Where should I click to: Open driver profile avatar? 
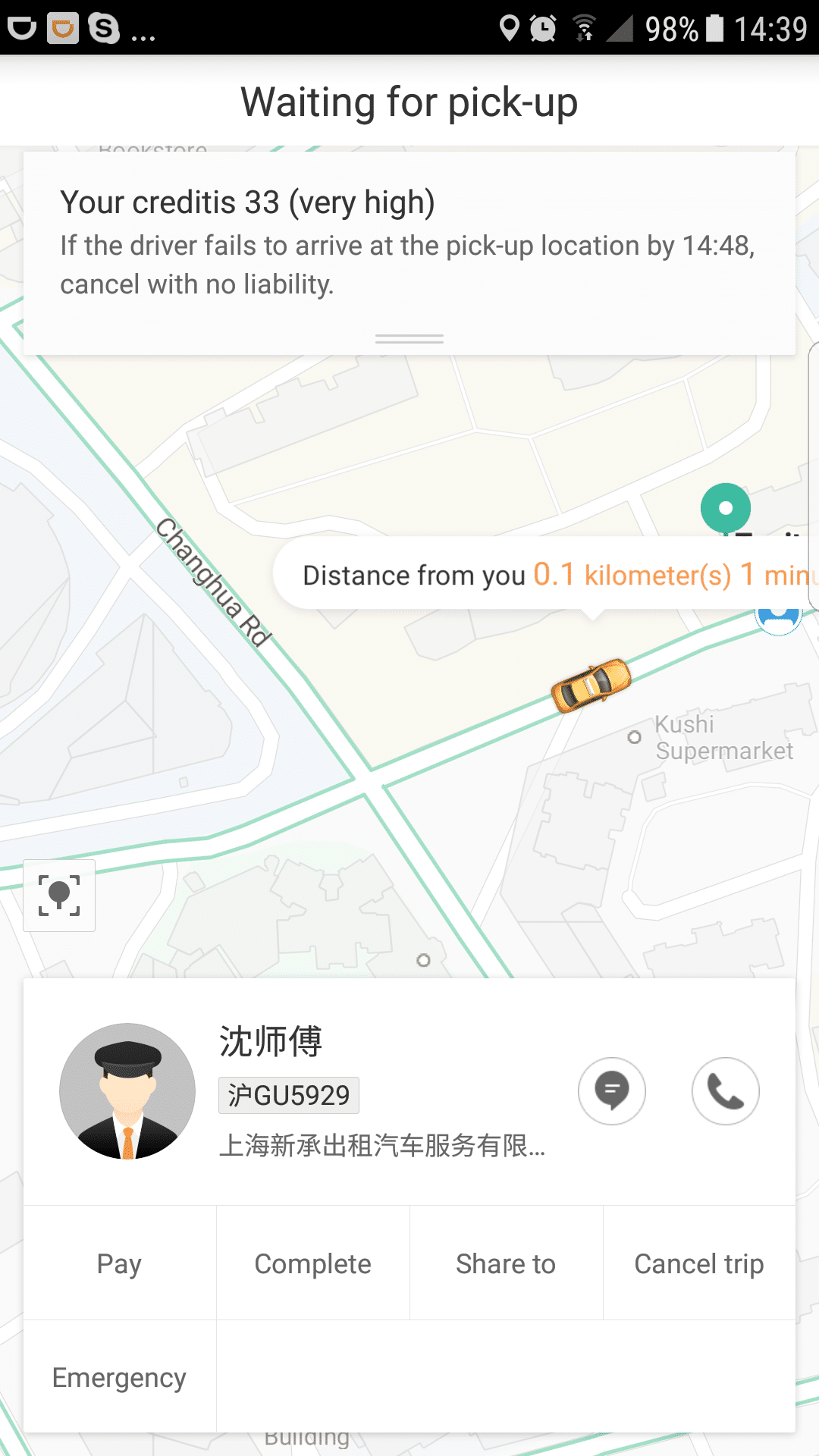pyautogui.click(x=127, y=1090)
